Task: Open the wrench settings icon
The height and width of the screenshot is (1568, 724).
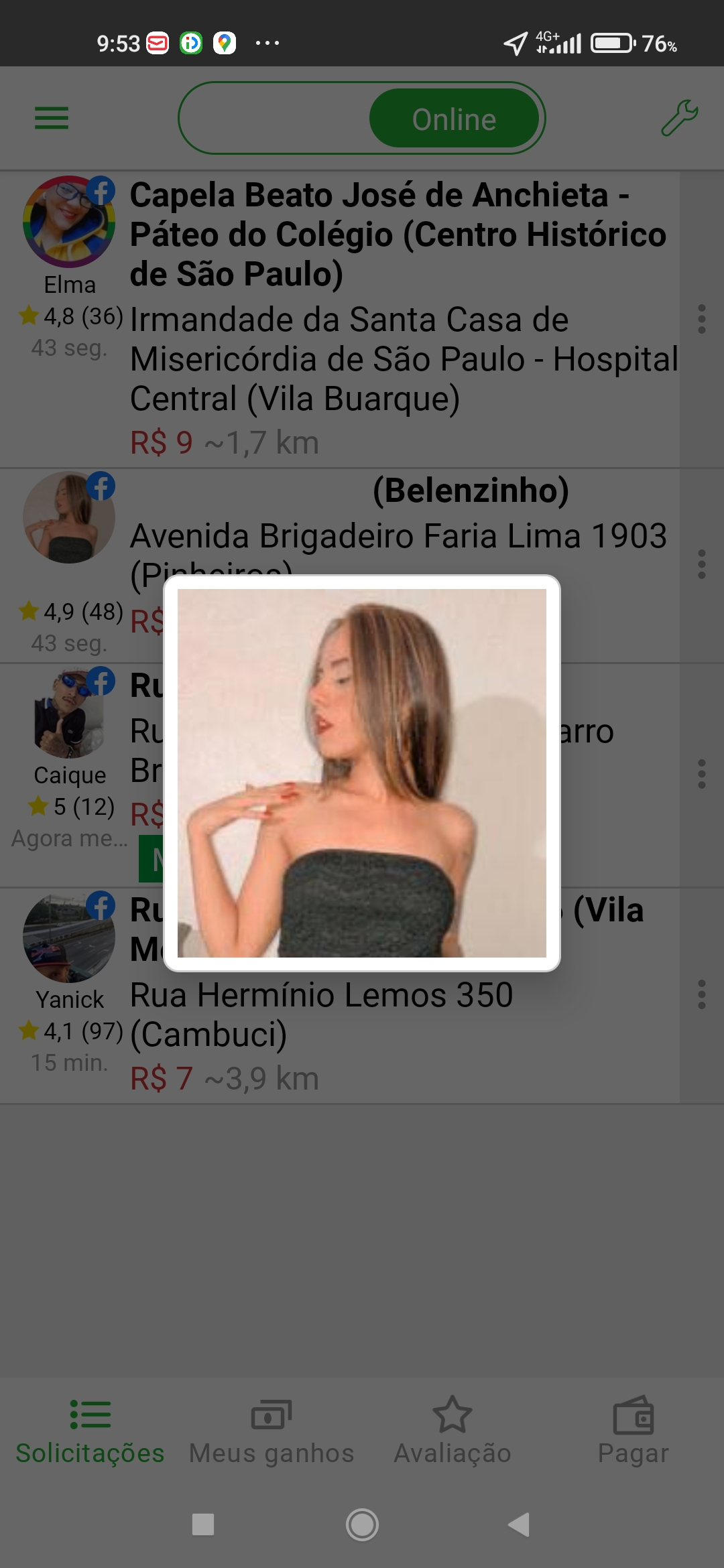Action: click(679, 118)
